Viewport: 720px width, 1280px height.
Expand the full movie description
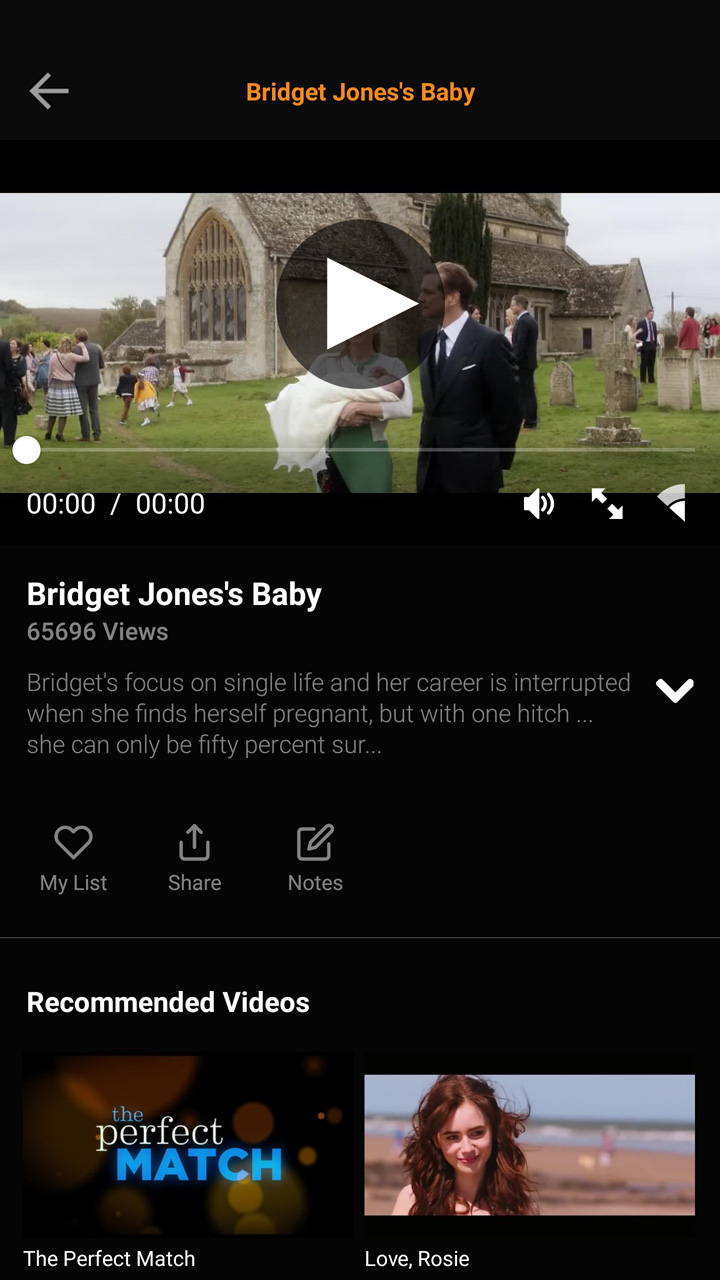(675, 690)
